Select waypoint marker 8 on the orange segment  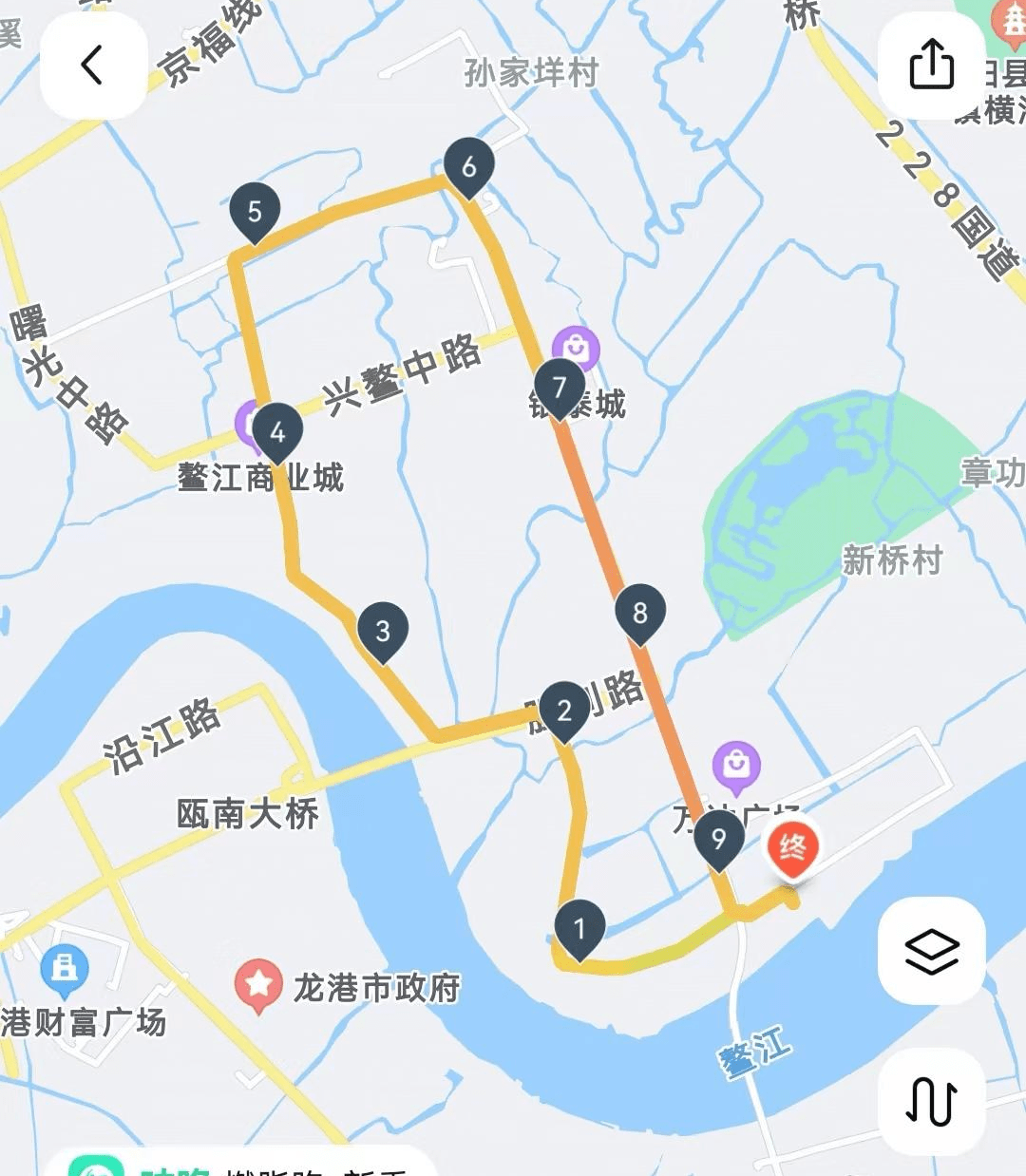[x=640, y=612]
